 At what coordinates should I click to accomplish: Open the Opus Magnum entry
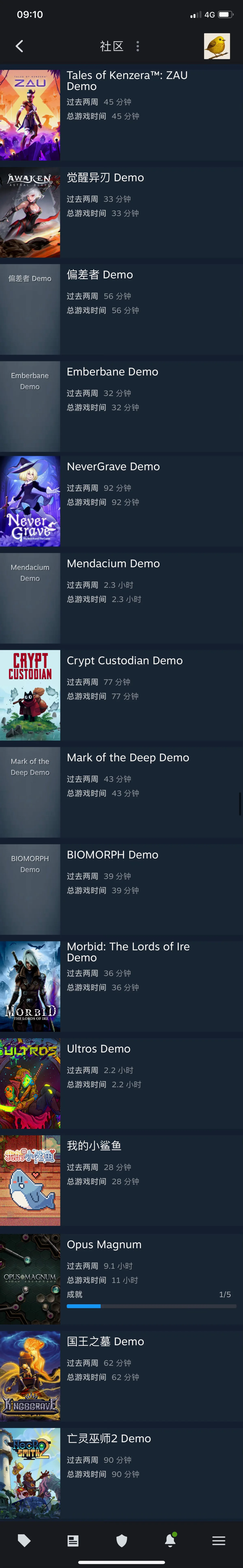pos(104,1244)
